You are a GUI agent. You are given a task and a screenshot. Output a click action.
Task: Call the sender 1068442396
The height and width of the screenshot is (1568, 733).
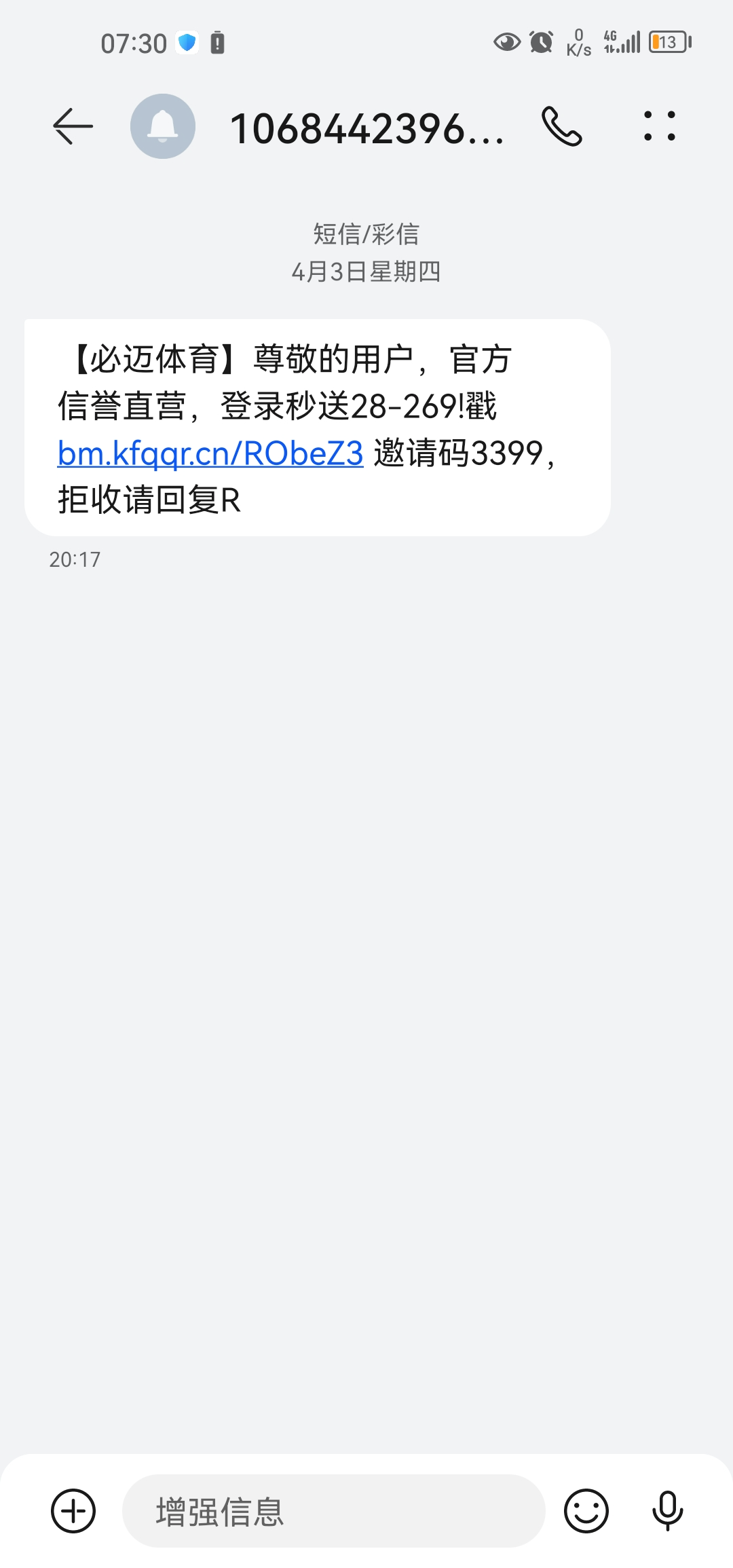(562, 126)
